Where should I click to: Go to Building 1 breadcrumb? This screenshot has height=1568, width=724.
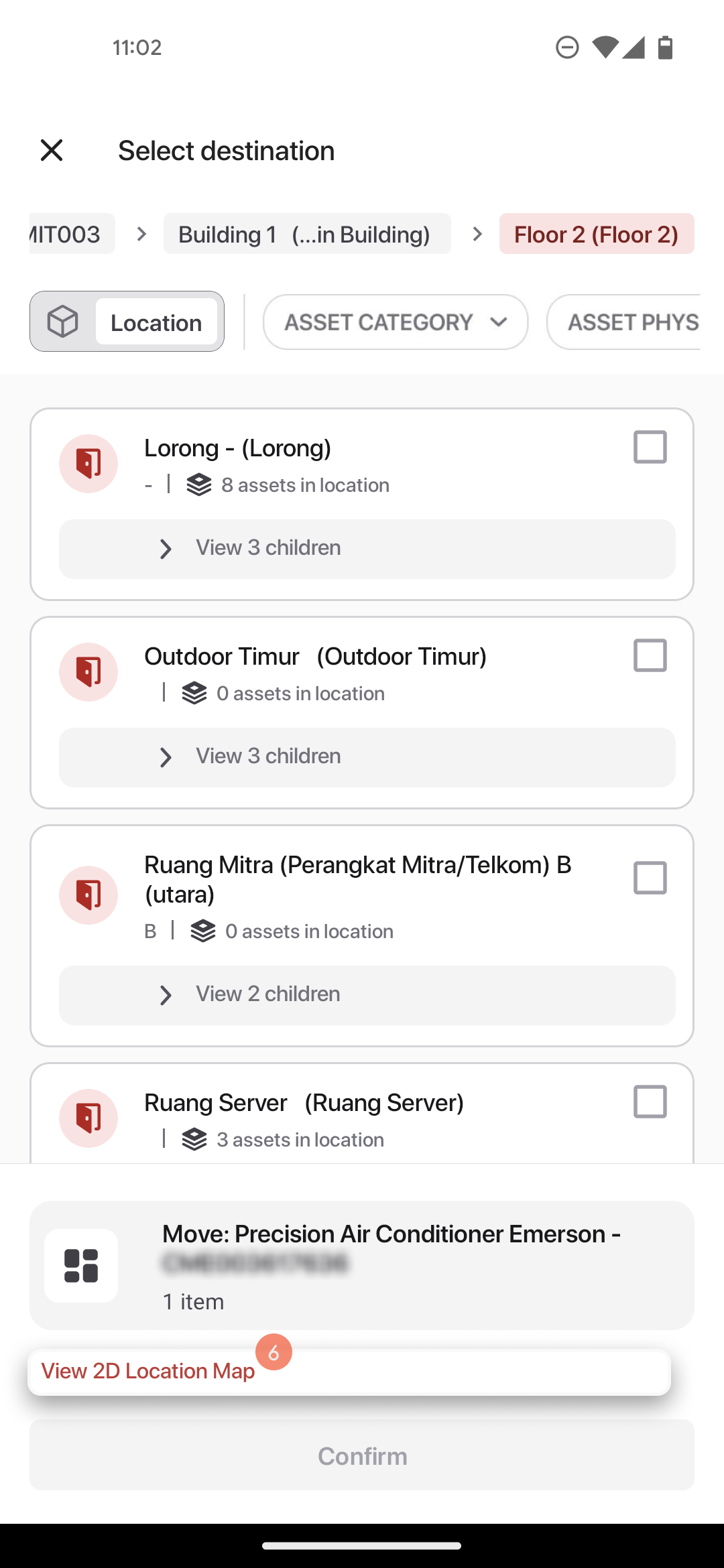click(x=307, y=234)
